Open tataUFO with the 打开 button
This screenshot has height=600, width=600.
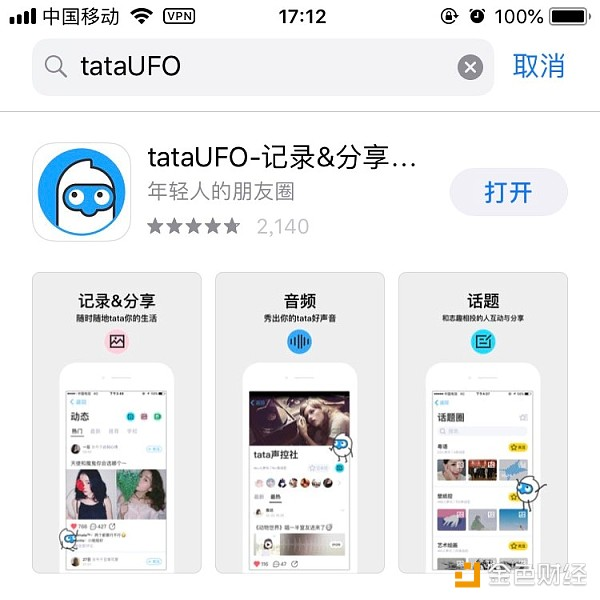(508, 192)
